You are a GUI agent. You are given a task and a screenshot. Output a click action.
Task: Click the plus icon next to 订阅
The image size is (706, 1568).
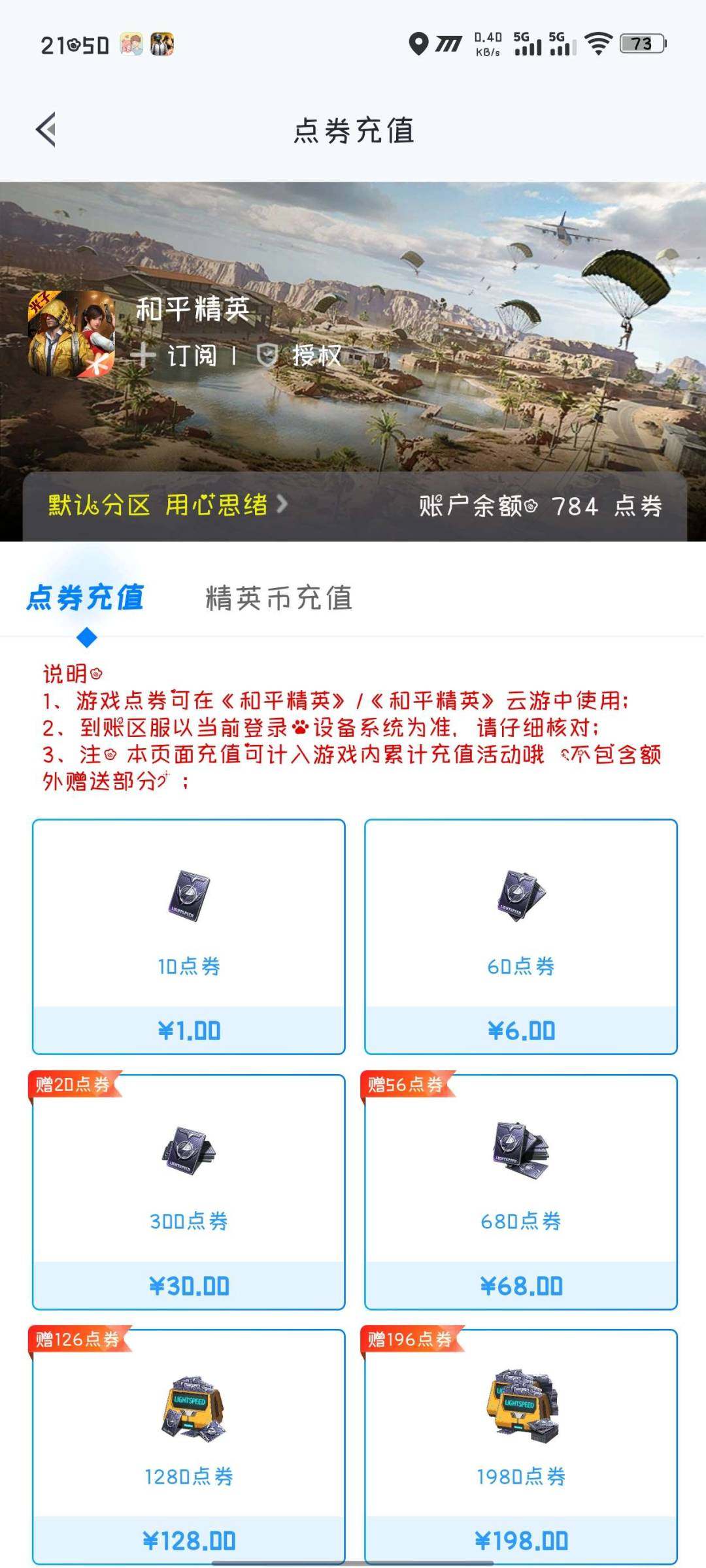144,355
